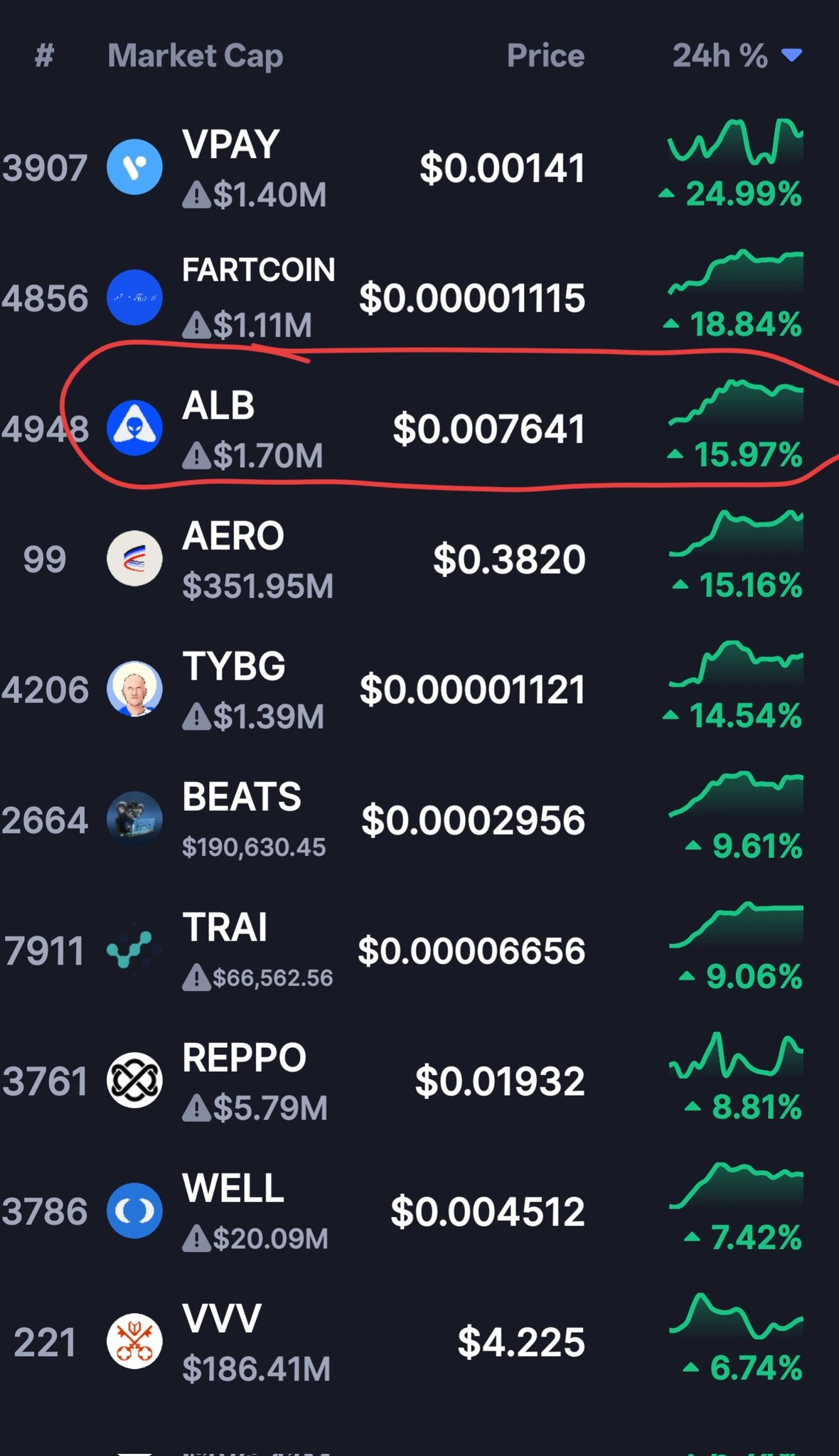Open the BEATS coin row
Screen dimensions: 839x1456
pos(242,797)
